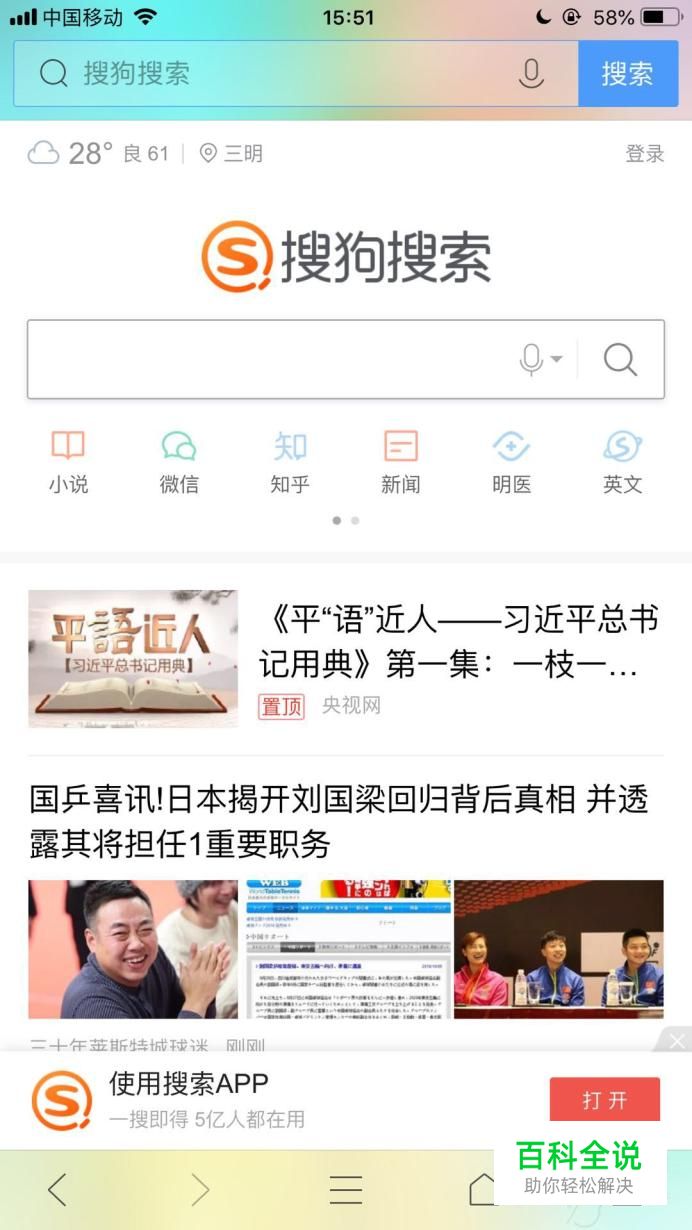The image size is (692, 1230).
Task: Go back with the browser back arrow
Action: click(58, 1189)
